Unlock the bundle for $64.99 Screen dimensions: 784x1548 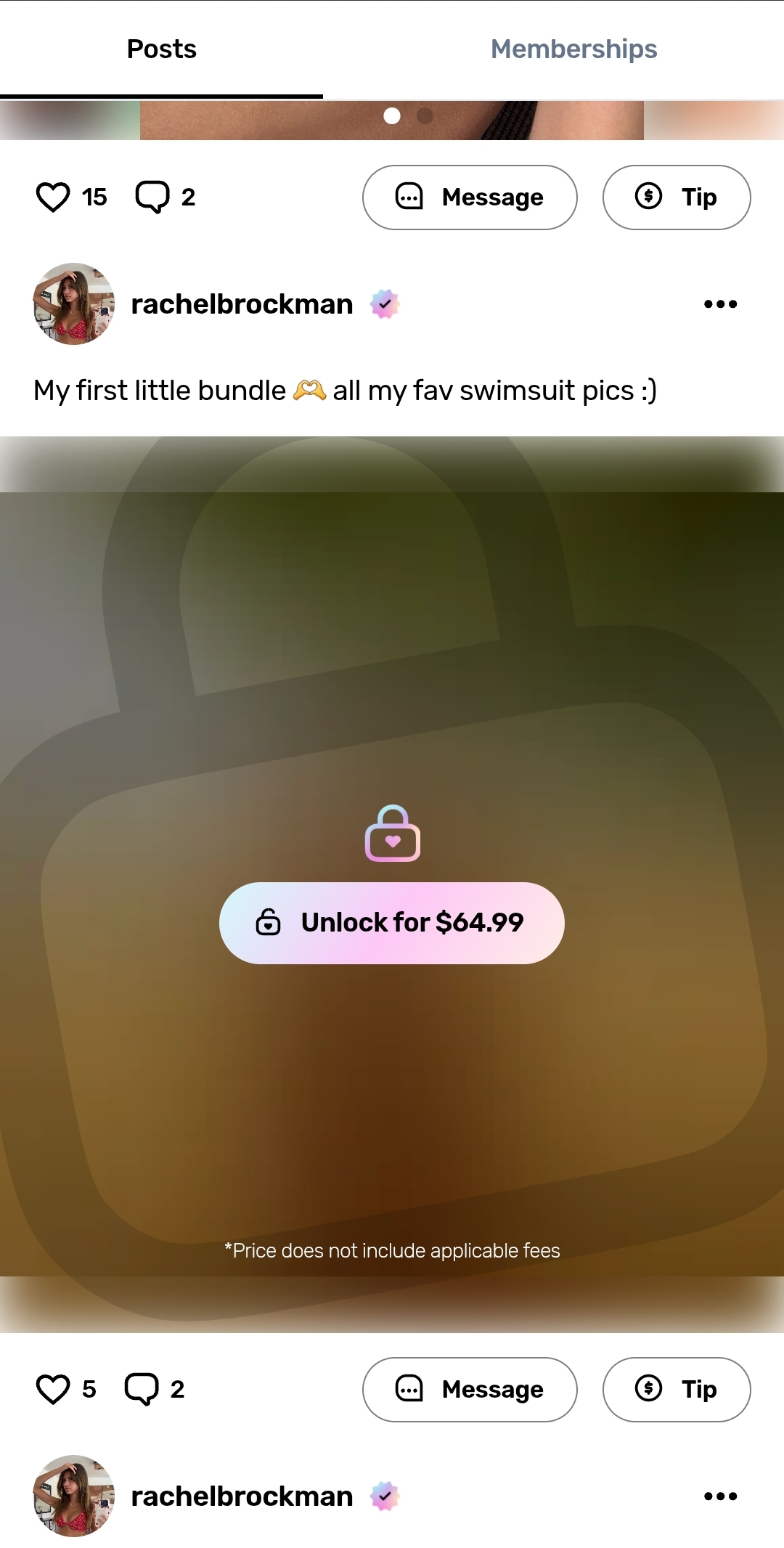392,923
